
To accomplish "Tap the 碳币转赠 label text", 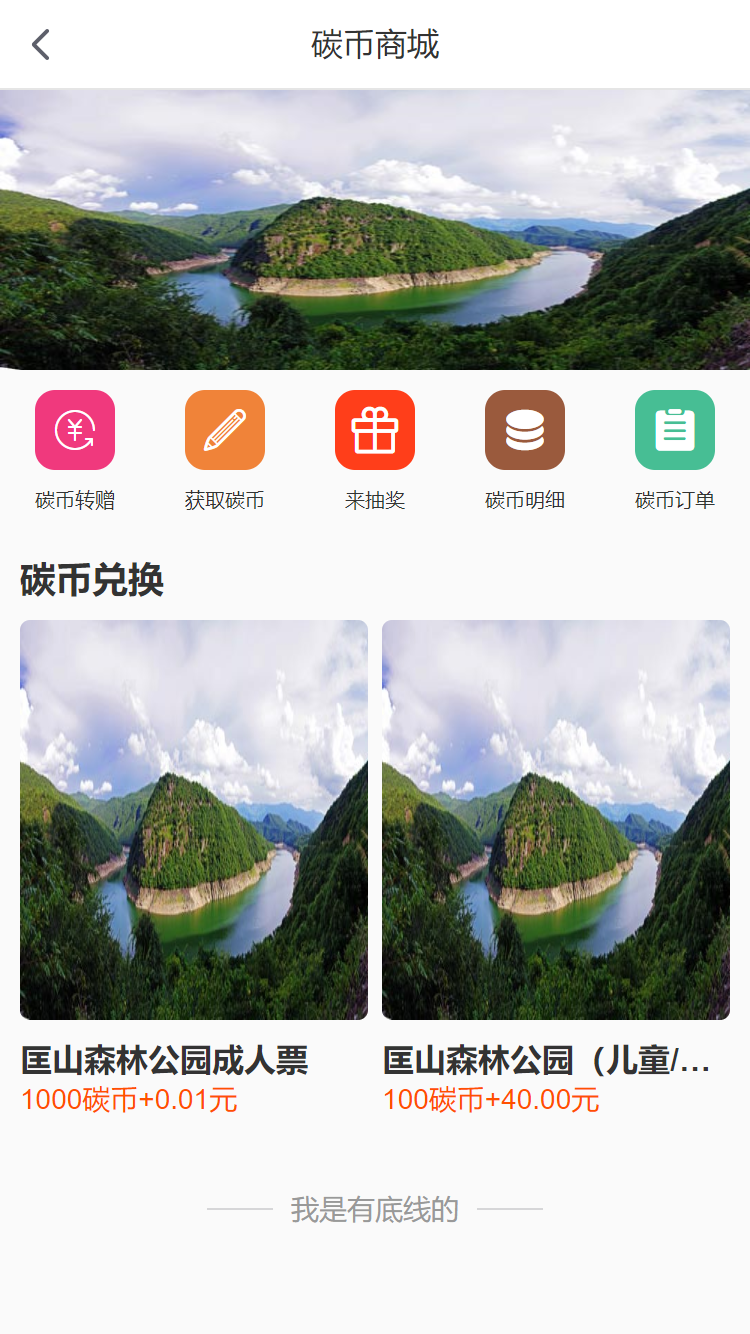I will (x=75, y=500).
